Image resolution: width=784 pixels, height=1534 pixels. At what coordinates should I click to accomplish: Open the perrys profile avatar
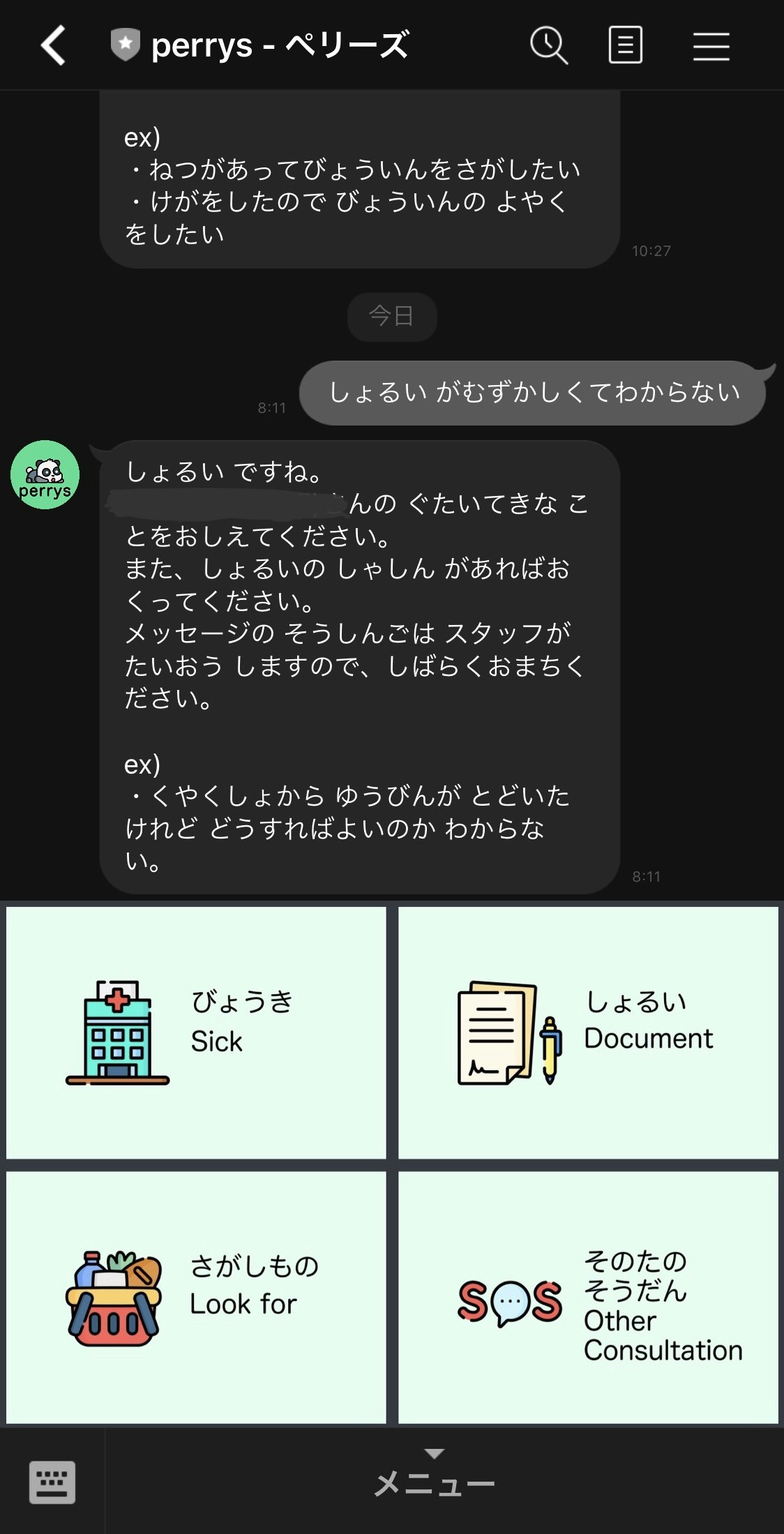point(45,474)
